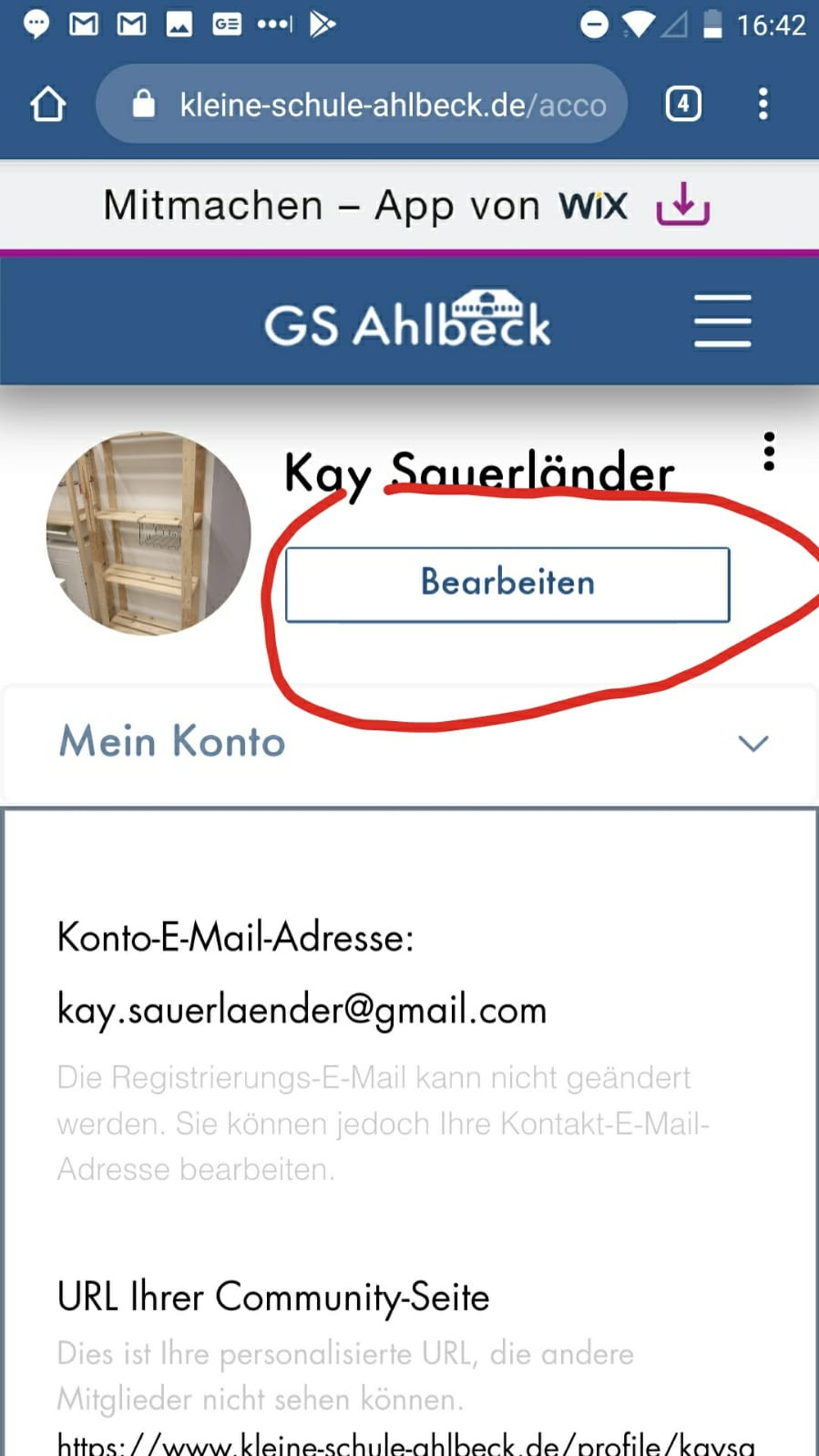This screenshot has width=819, height=1456.
Task: Open the browser tab switcher
Action: pyautogui.click(x=683, y=104)
